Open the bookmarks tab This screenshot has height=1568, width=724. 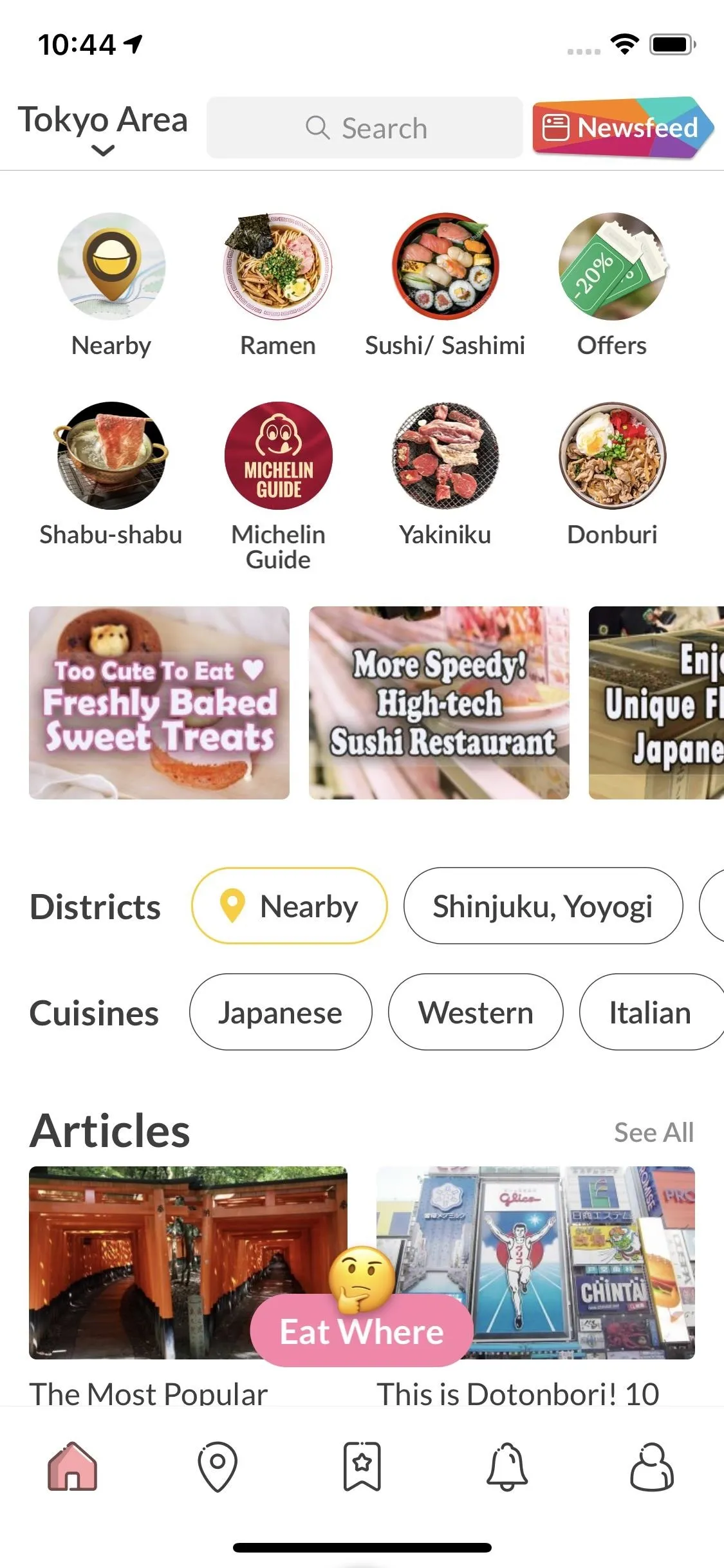pyautogui.click(x=362, y=1466)
